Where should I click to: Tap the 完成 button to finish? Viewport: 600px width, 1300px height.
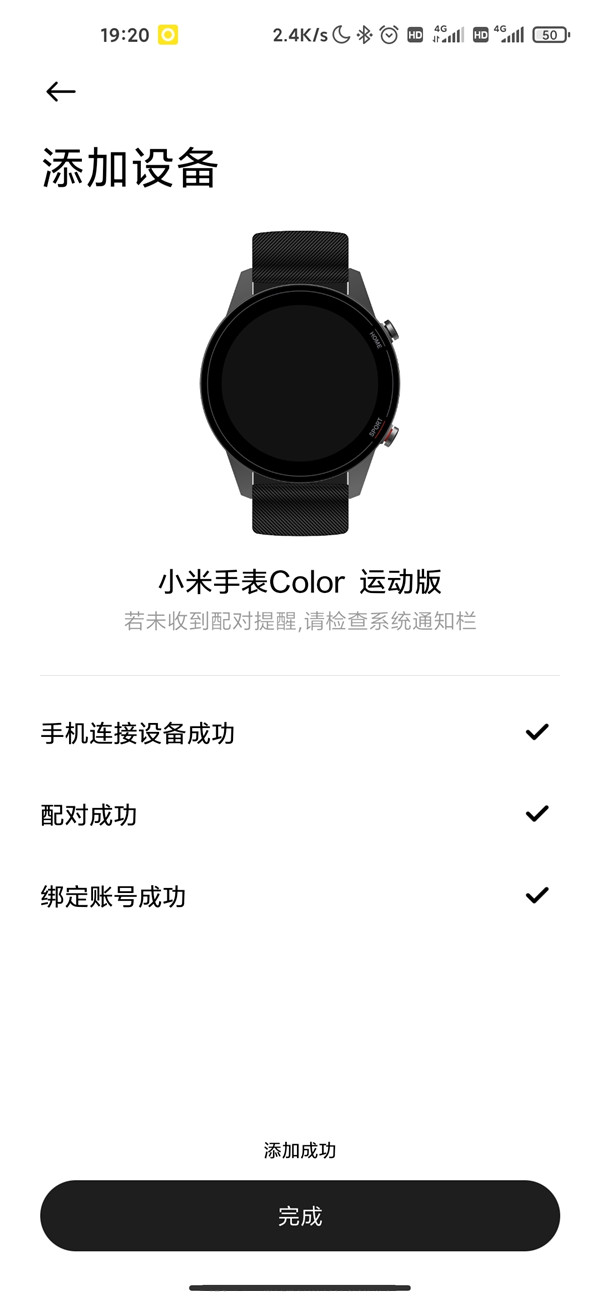pyautogui.click(x=300, y=1216)
